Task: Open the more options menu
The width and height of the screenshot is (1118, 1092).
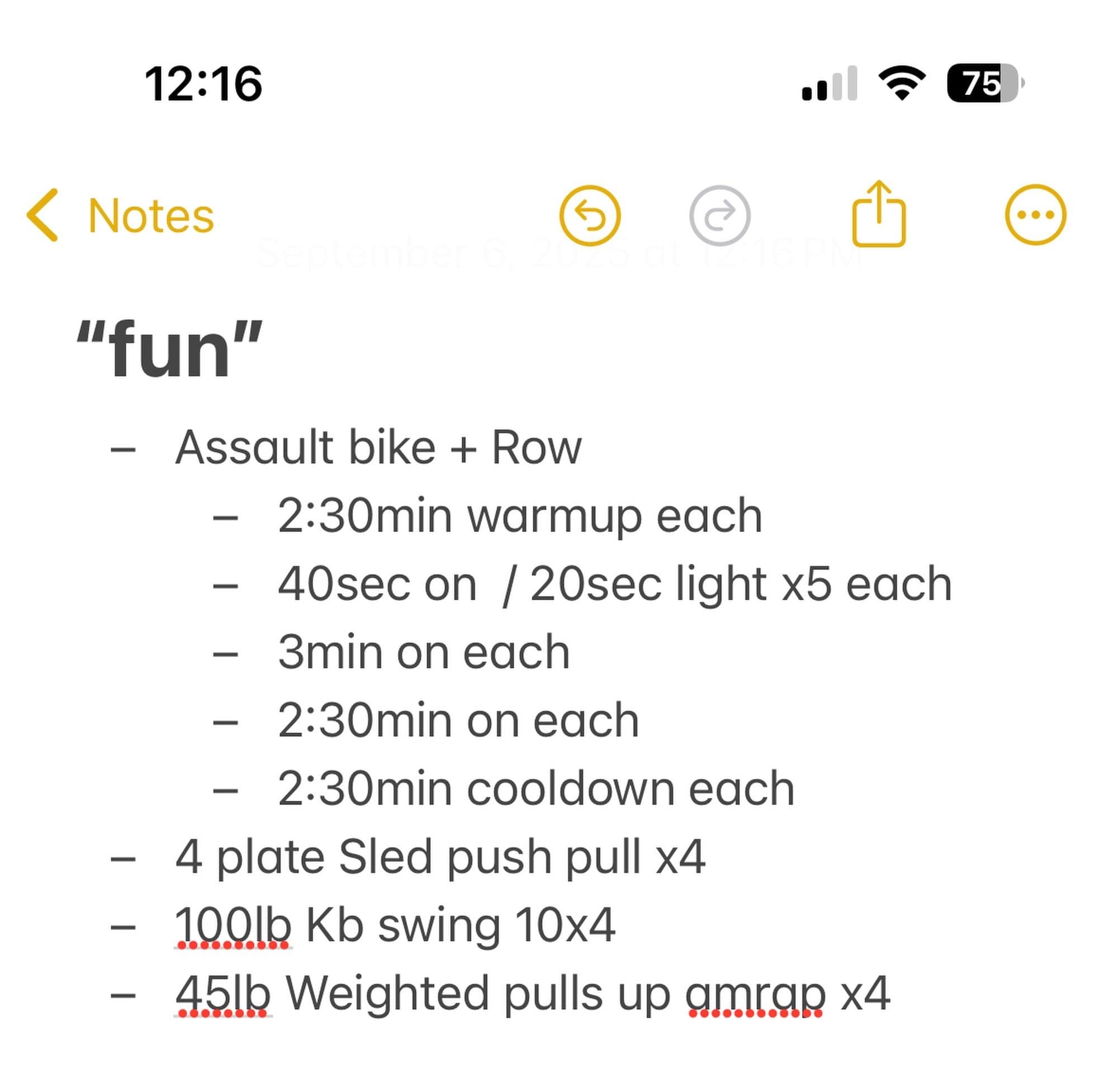Action: [x=1035, y=215]
